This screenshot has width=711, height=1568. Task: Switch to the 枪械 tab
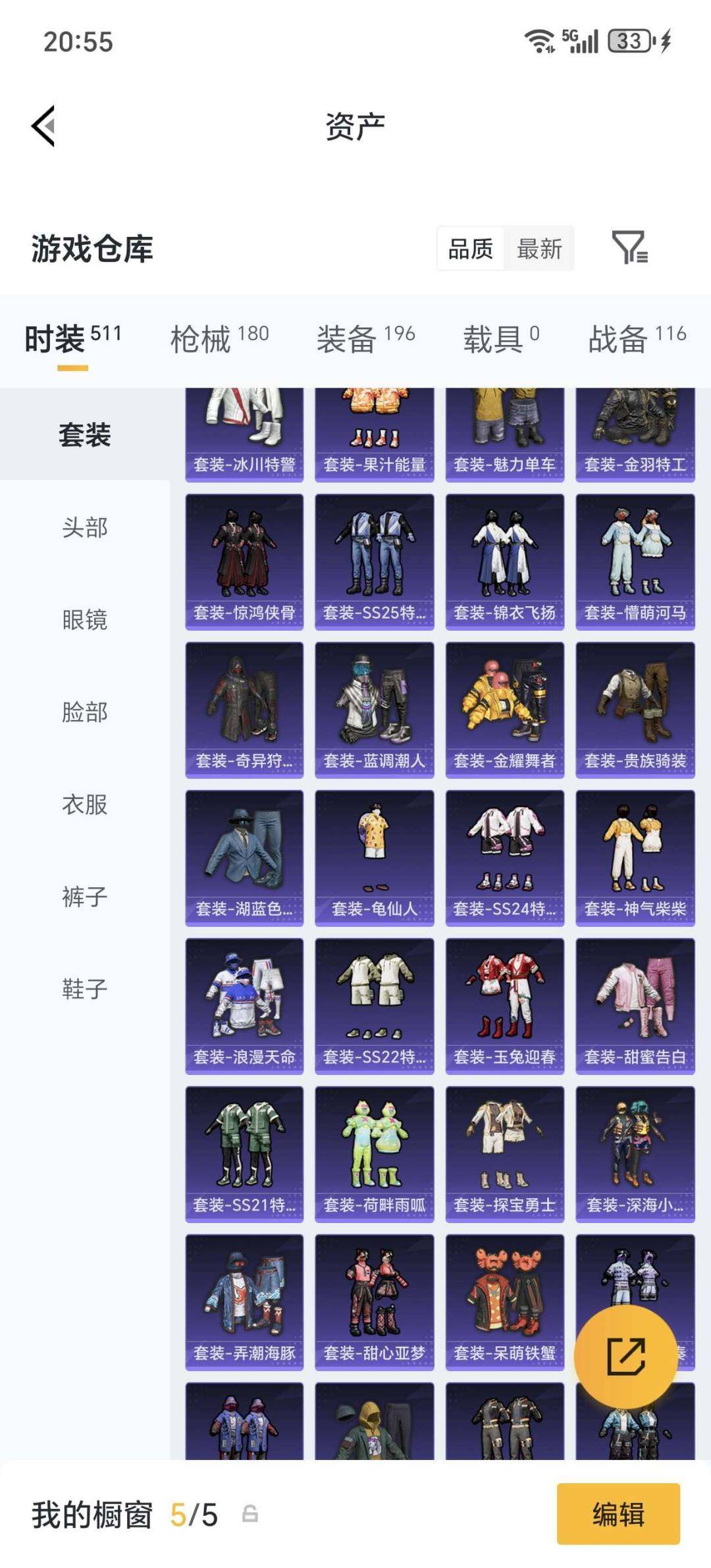(x=219, y=338)
